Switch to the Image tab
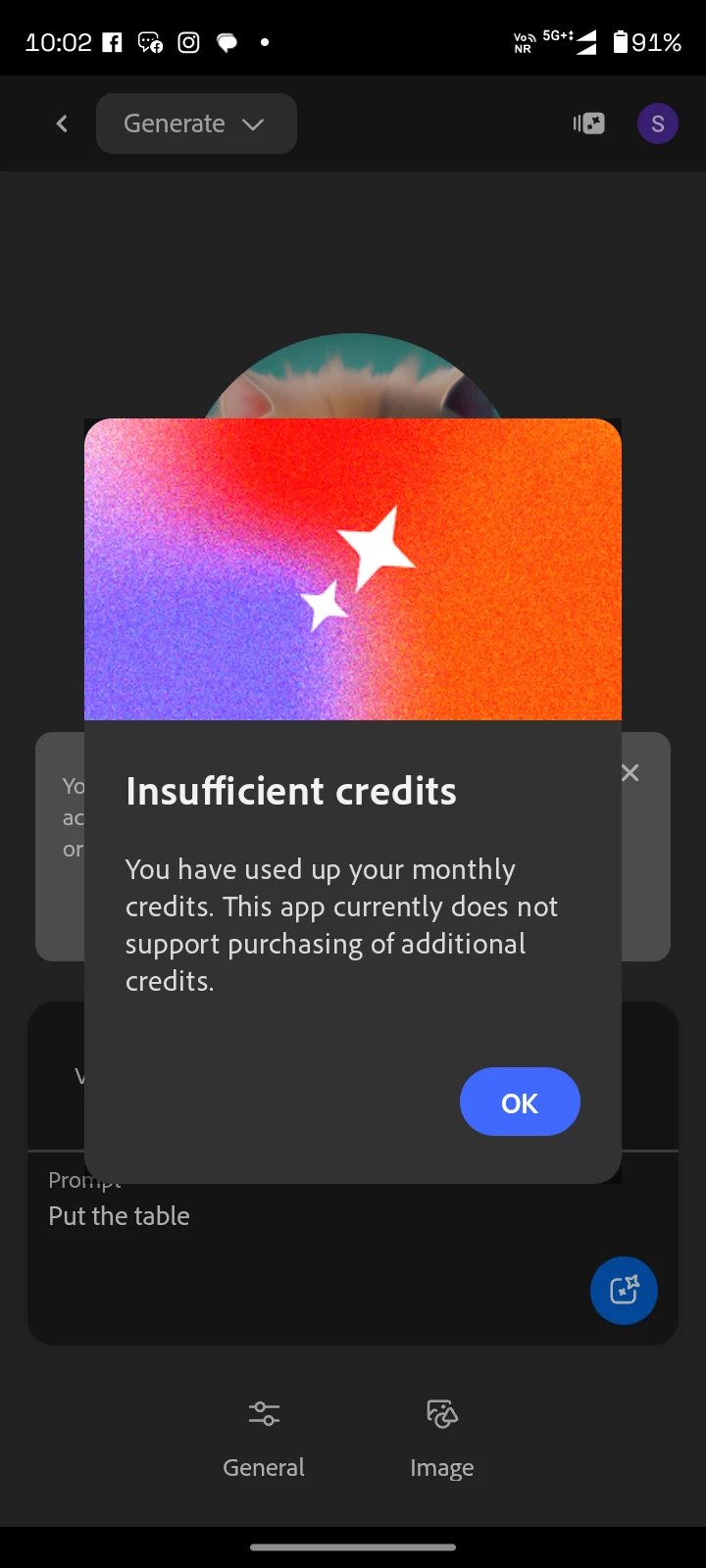This screenshot has width=706, height=1568. point(441,1437)
